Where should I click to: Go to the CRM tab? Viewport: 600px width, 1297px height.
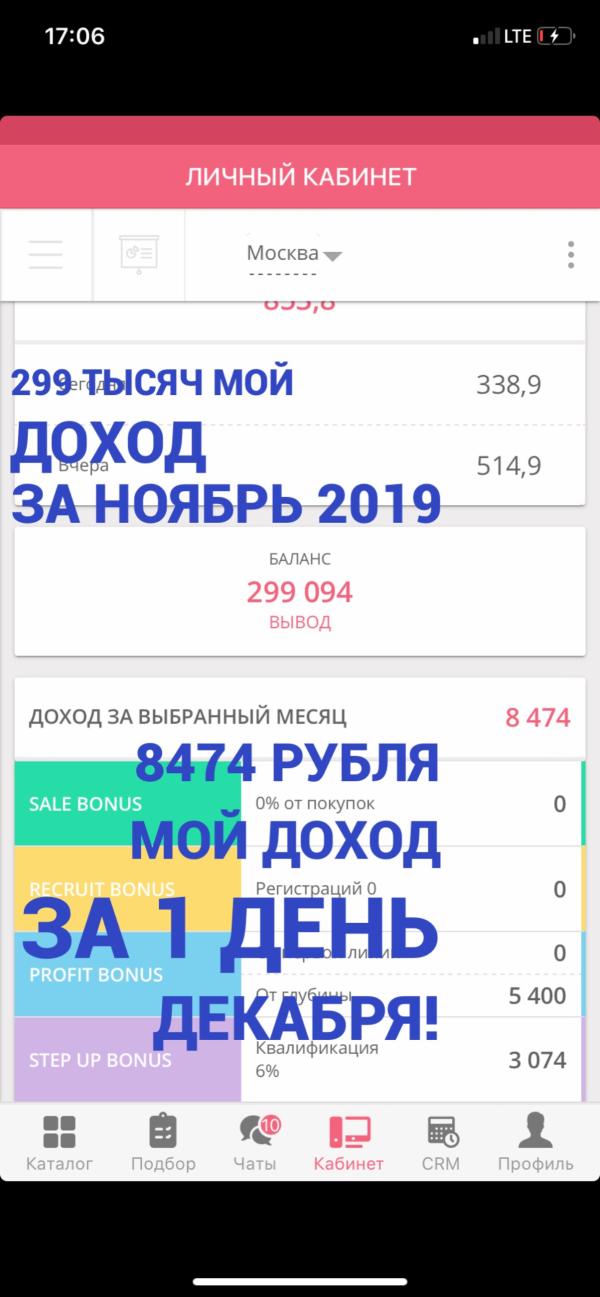pos(440,1143)
